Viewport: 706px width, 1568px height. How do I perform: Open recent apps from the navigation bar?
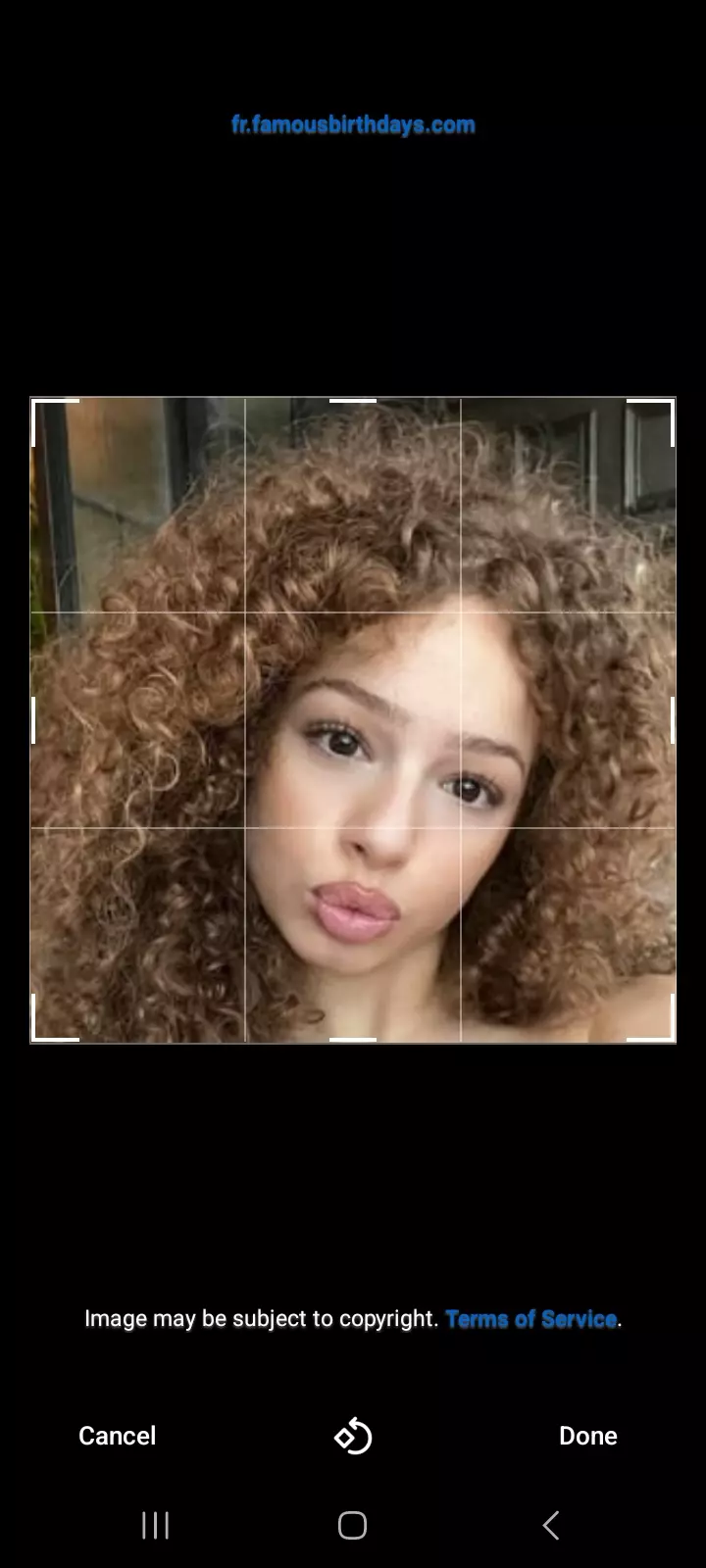pyautogui.click(x=155, y=1525)
